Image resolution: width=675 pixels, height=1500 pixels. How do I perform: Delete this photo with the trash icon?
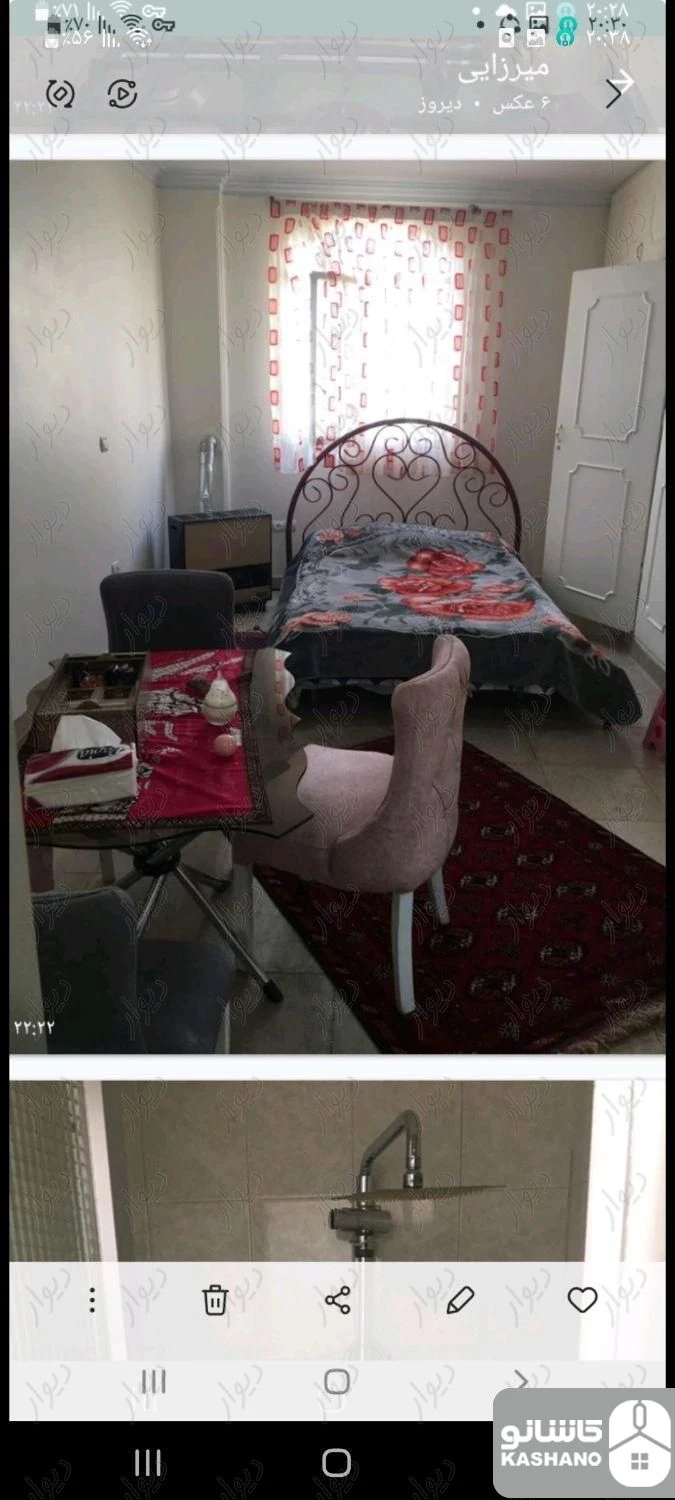point(215,1300)
